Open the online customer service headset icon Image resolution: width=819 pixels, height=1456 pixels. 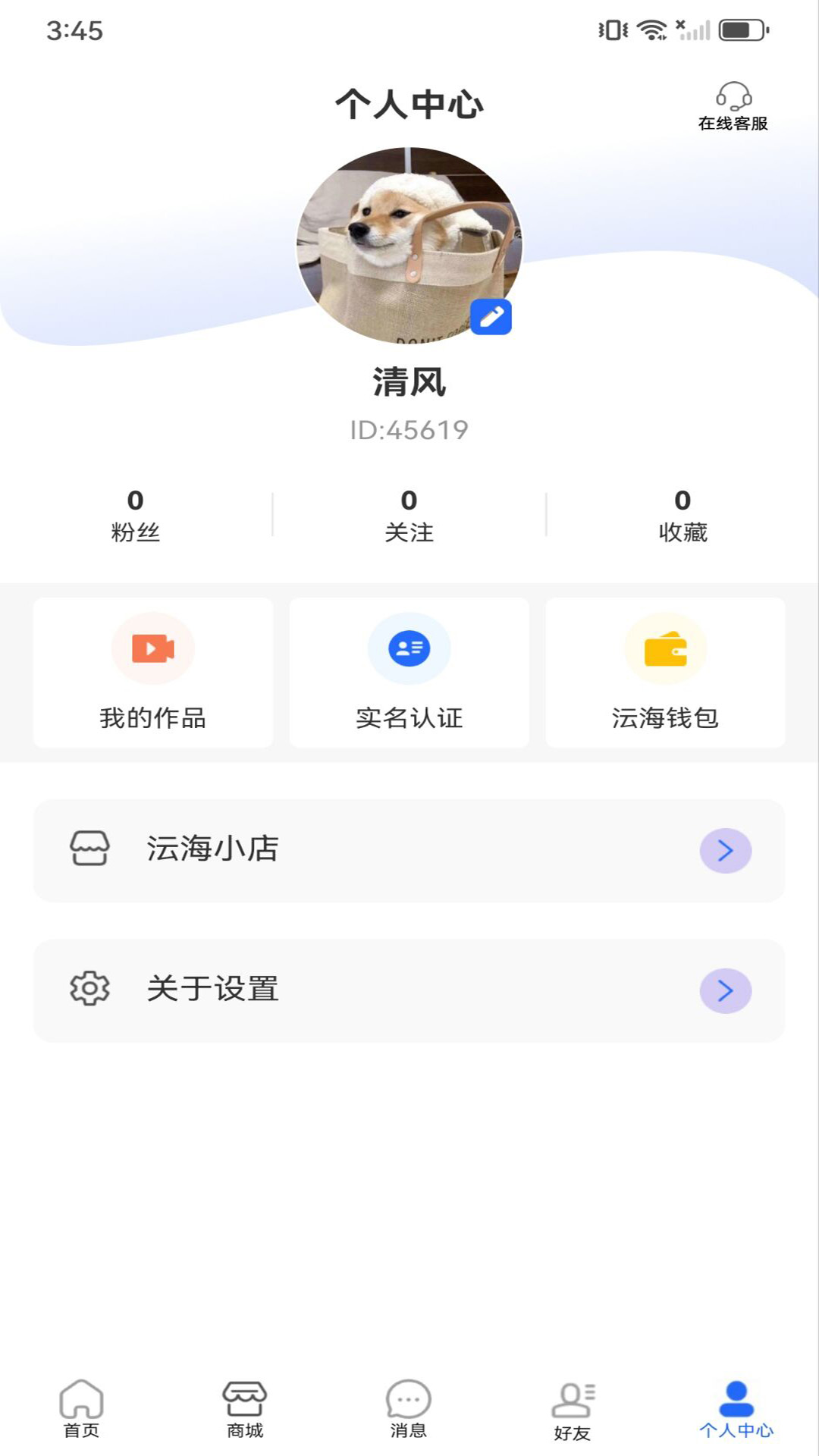[x=734, y=97]
